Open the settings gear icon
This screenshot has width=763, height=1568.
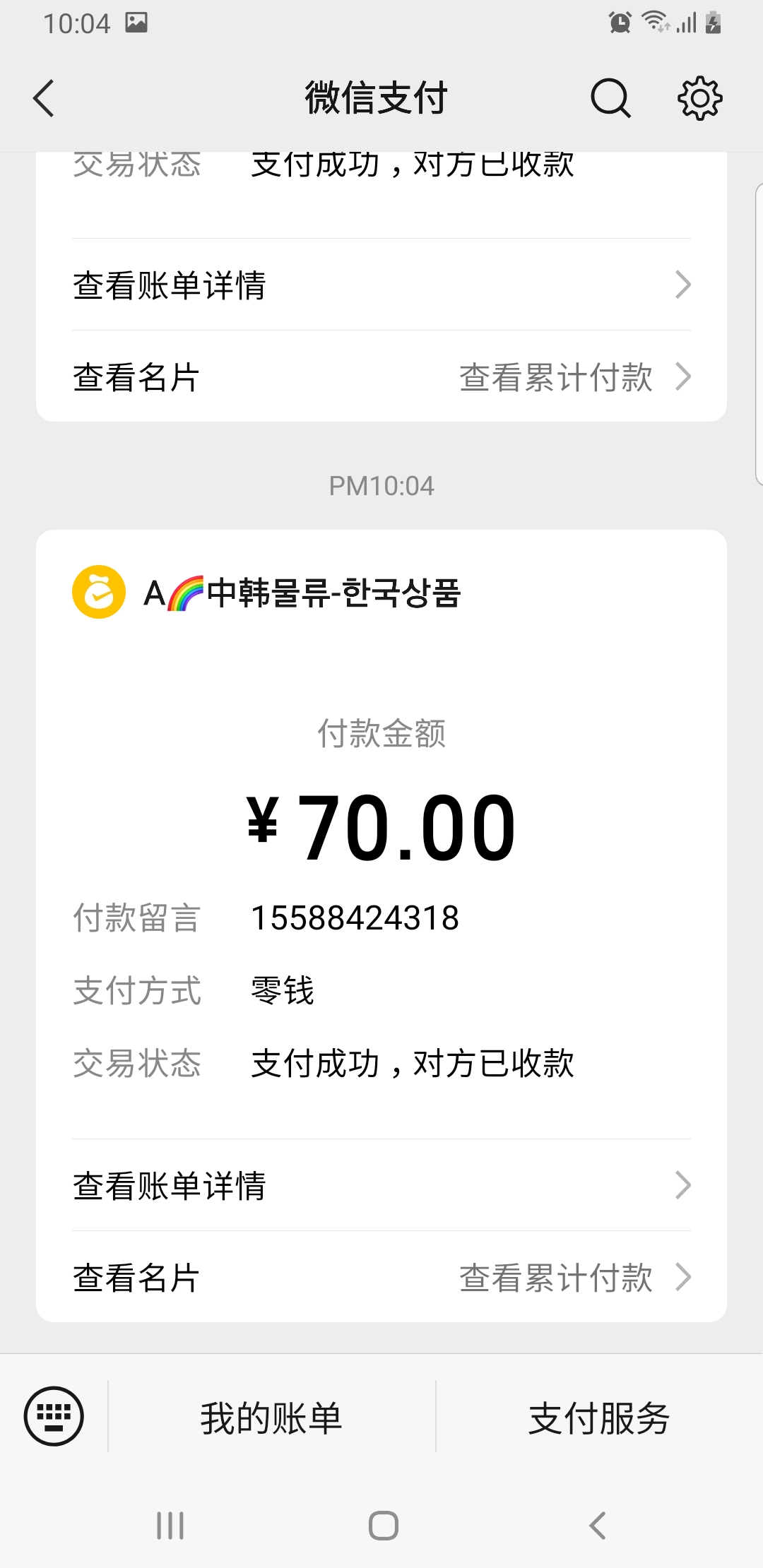point(699,98)
